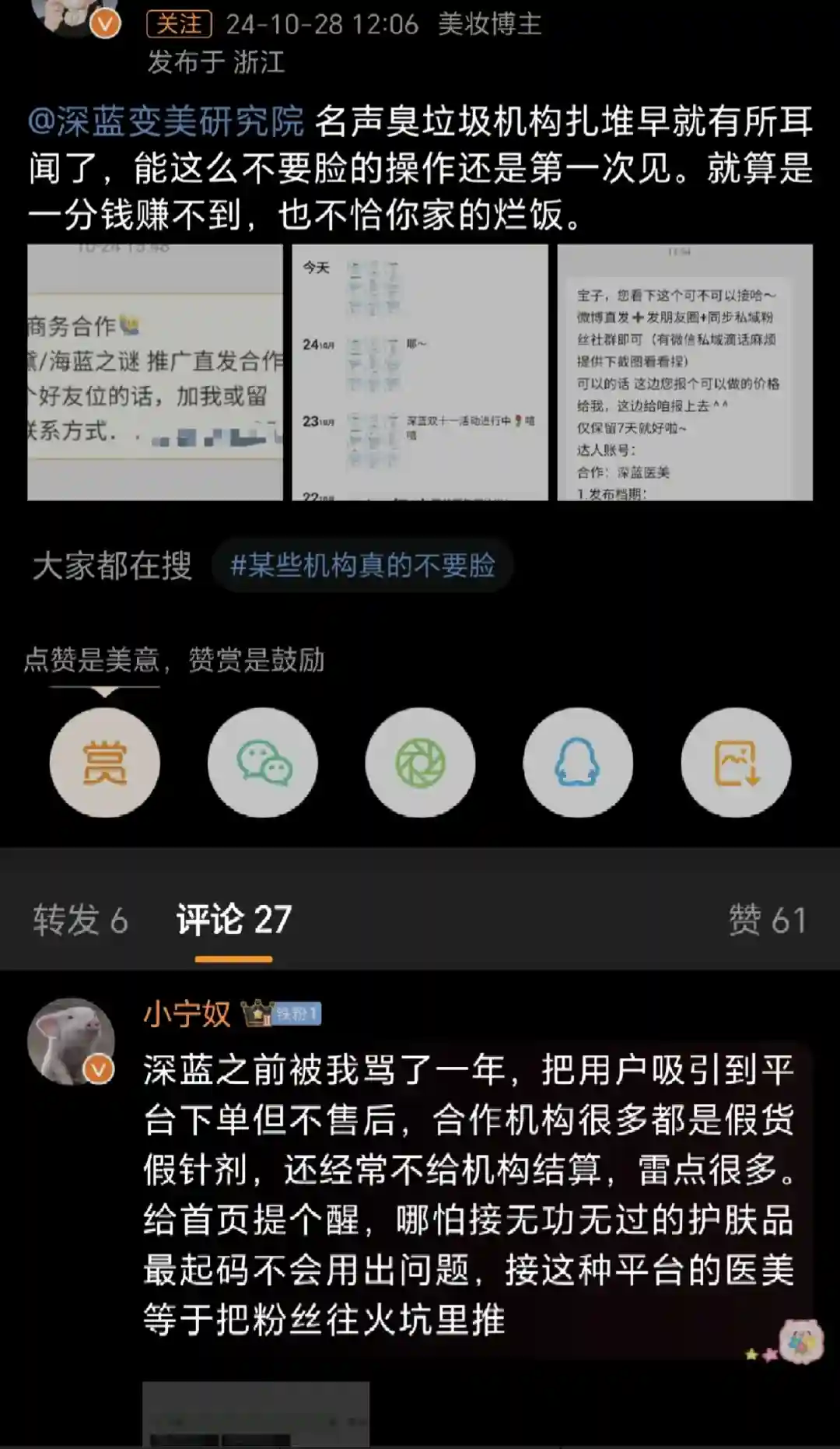Screen dimensions: 840x1449
Task: Open hashtag #某些机构真的不要脸
Action: 362,566
